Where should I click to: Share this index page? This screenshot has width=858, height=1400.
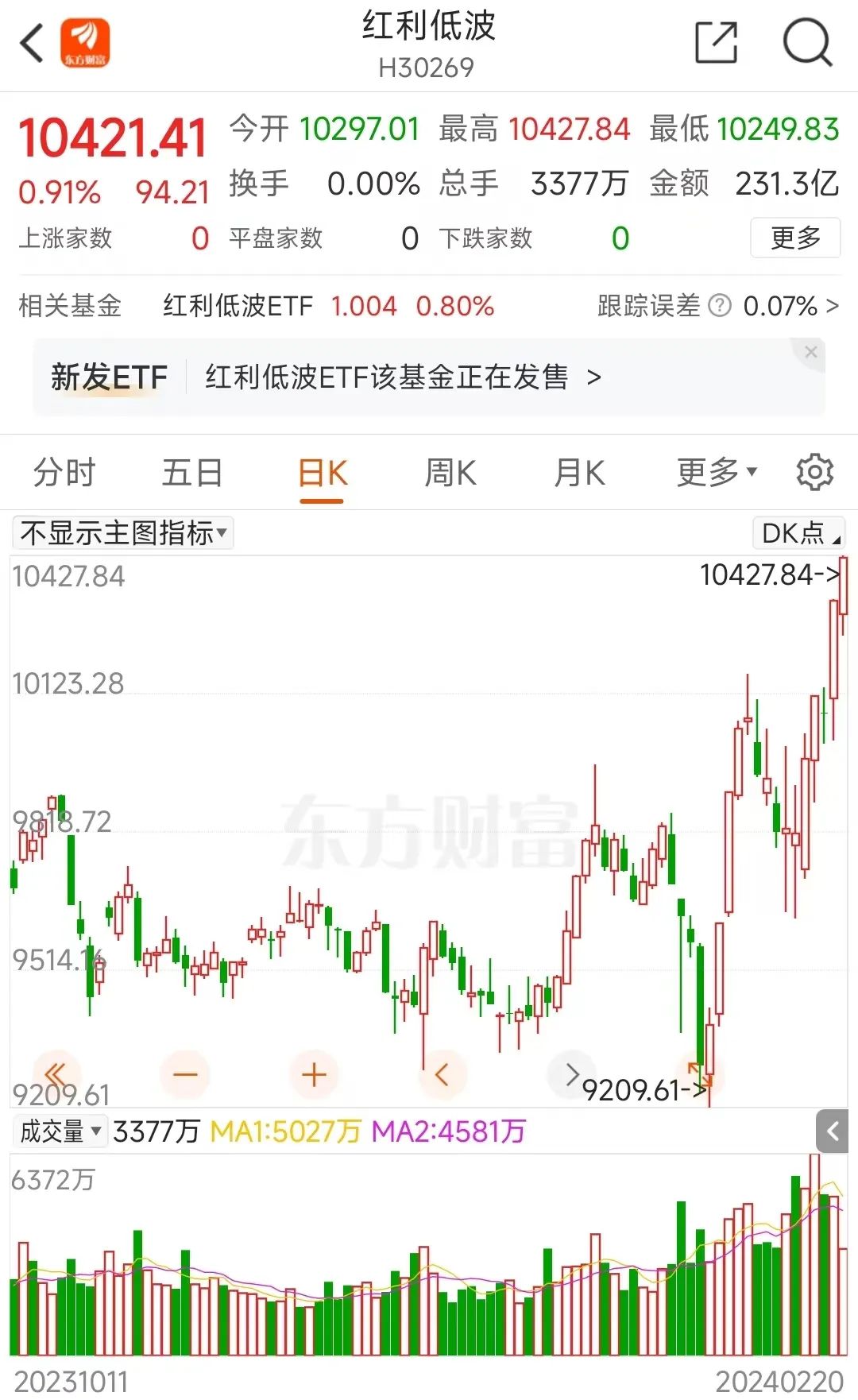pos(716,43)
